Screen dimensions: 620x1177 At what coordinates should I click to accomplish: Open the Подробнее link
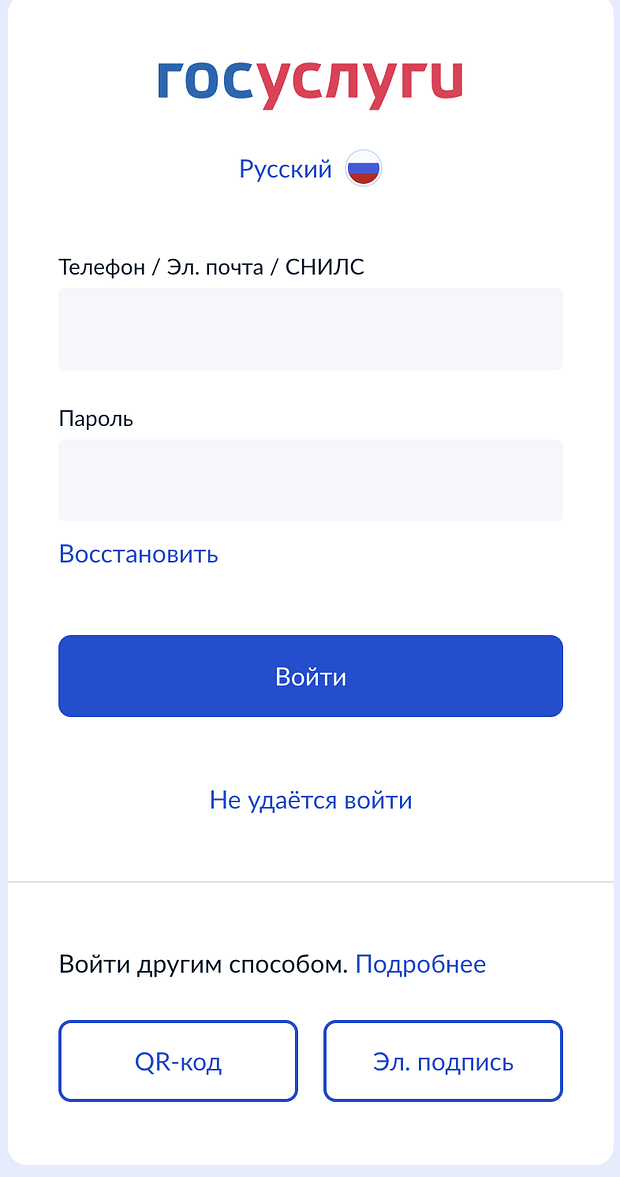point(420,964)
